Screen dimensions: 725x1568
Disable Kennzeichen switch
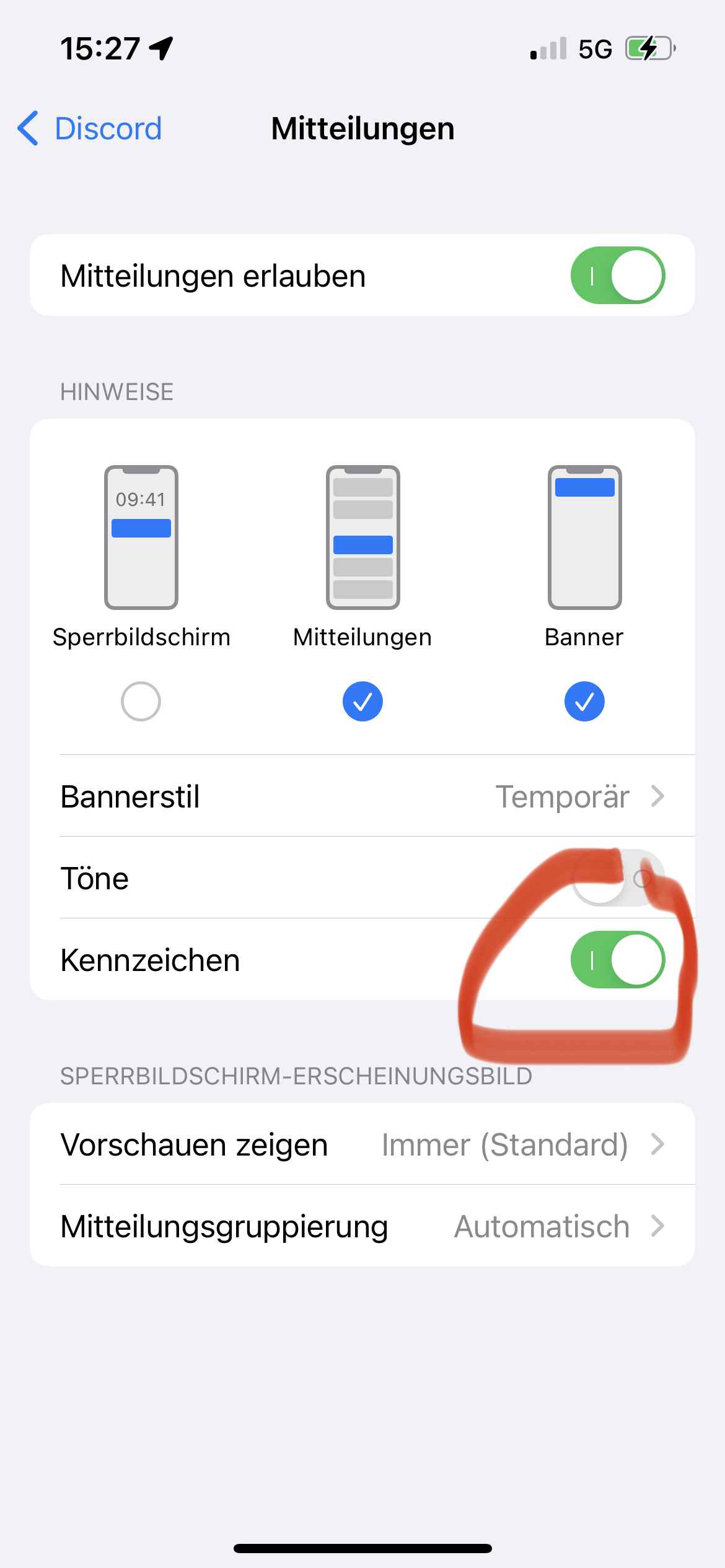coord(617,960)
